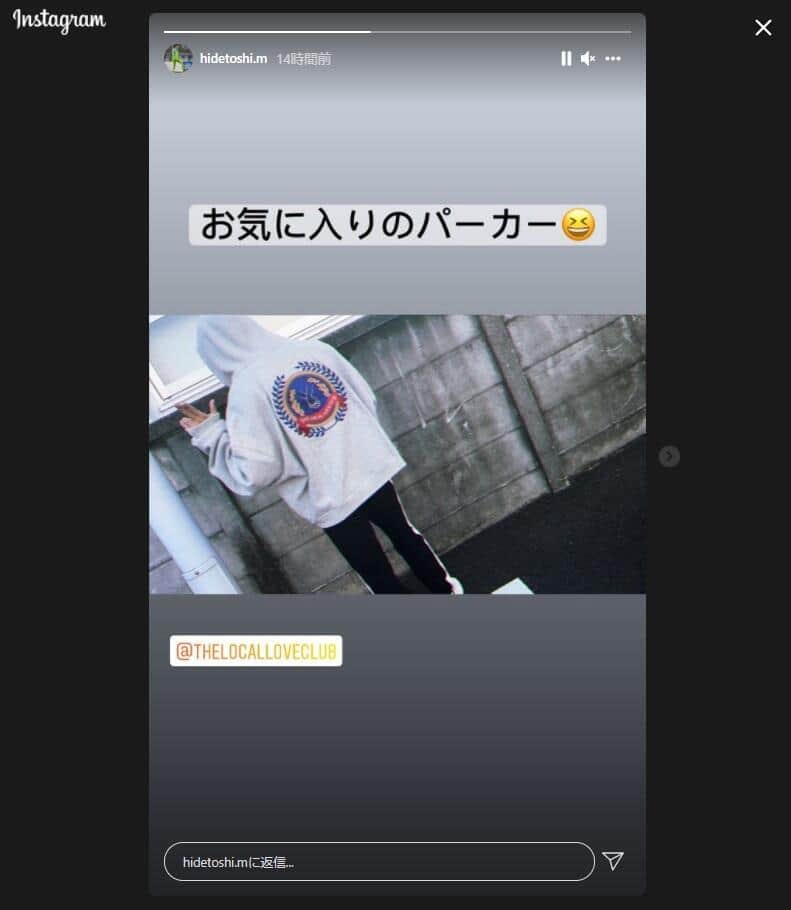Click the 'hidetoshi.mに返信...' reply field
Viewport: 791px width, 910px height.
tap(379, 861)
